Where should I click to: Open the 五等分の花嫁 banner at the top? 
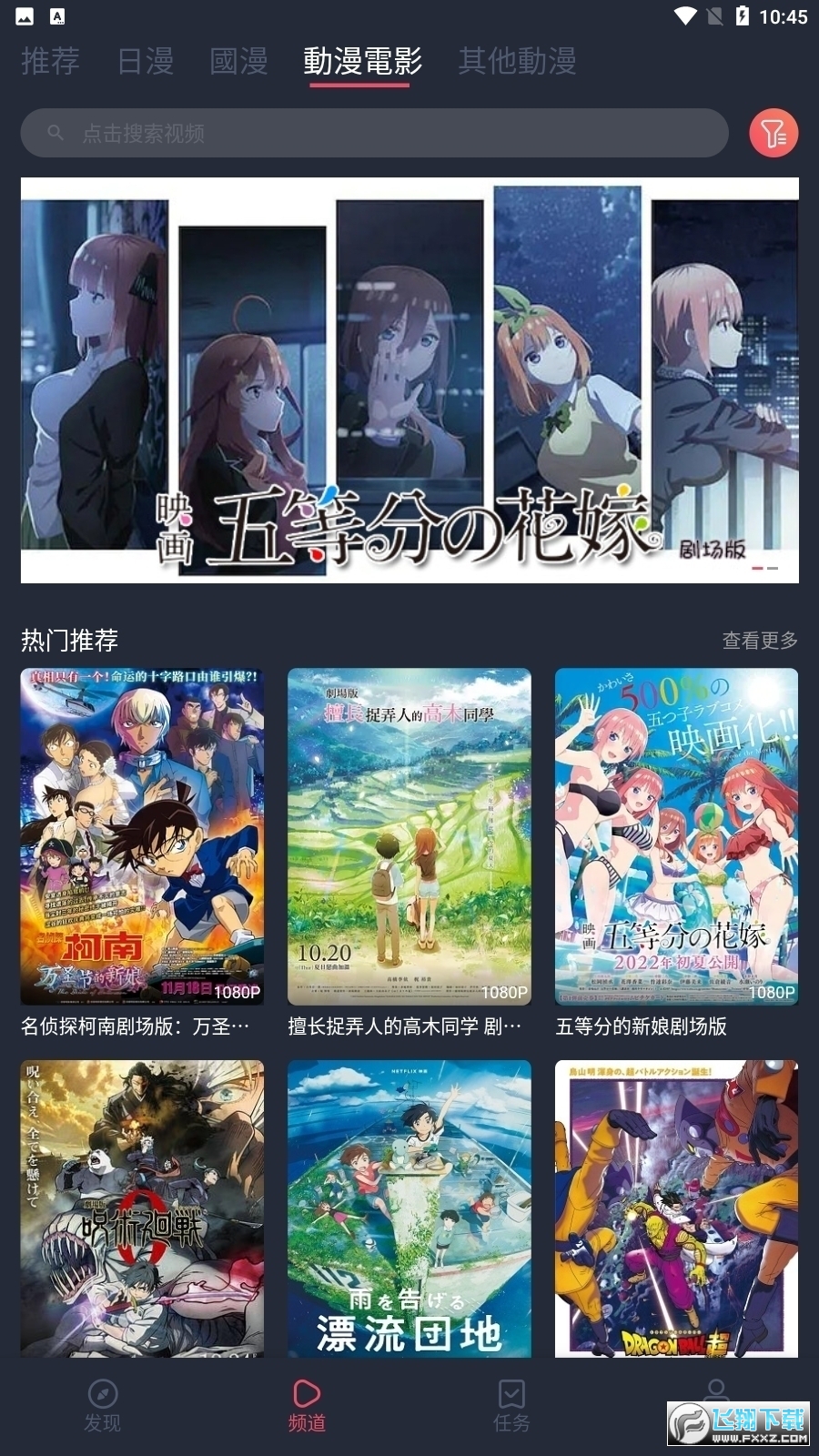tap(409, 379)
